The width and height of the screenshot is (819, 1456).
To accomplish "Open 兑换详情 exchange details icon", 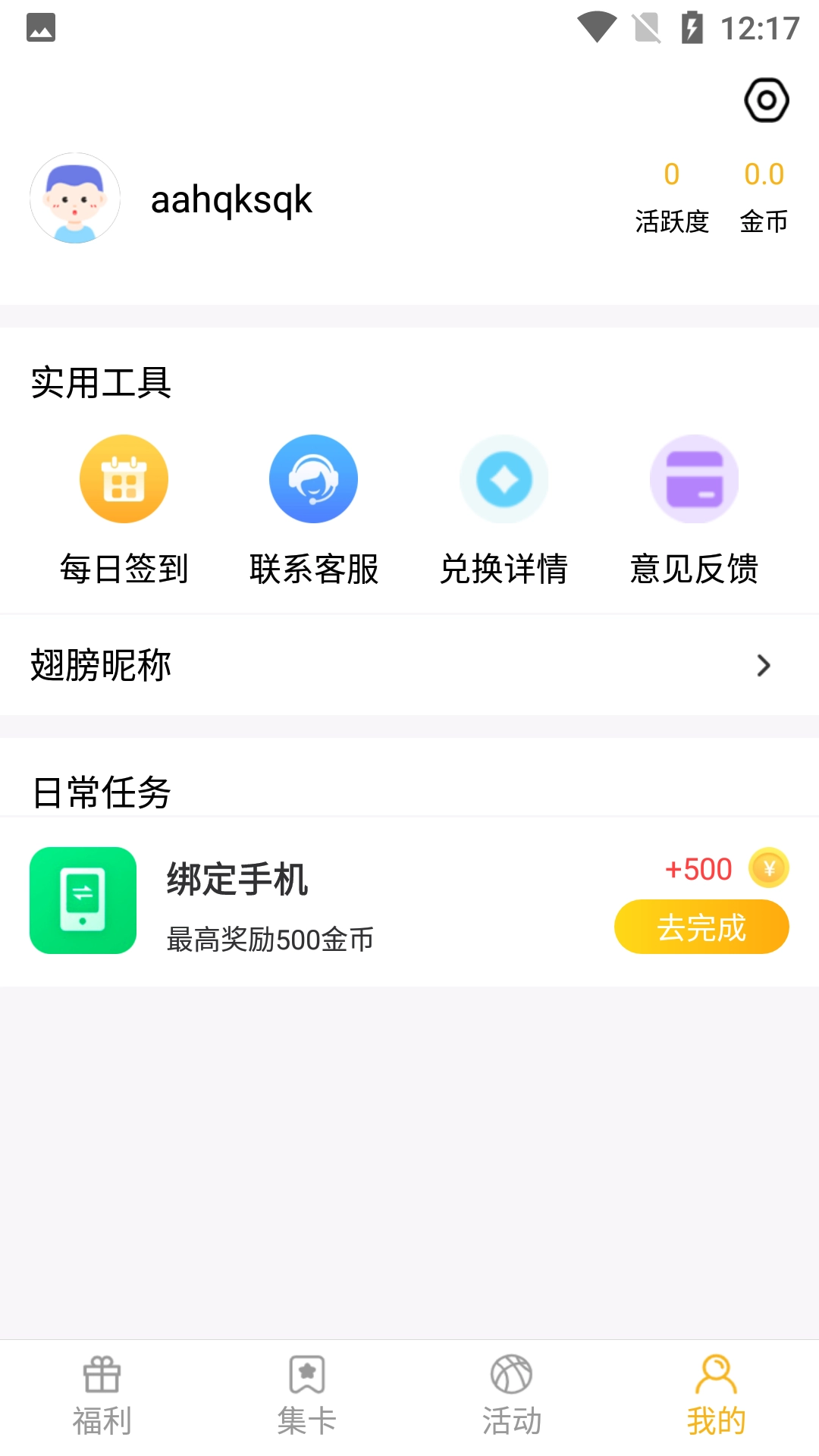I will (x=504, y=479).
